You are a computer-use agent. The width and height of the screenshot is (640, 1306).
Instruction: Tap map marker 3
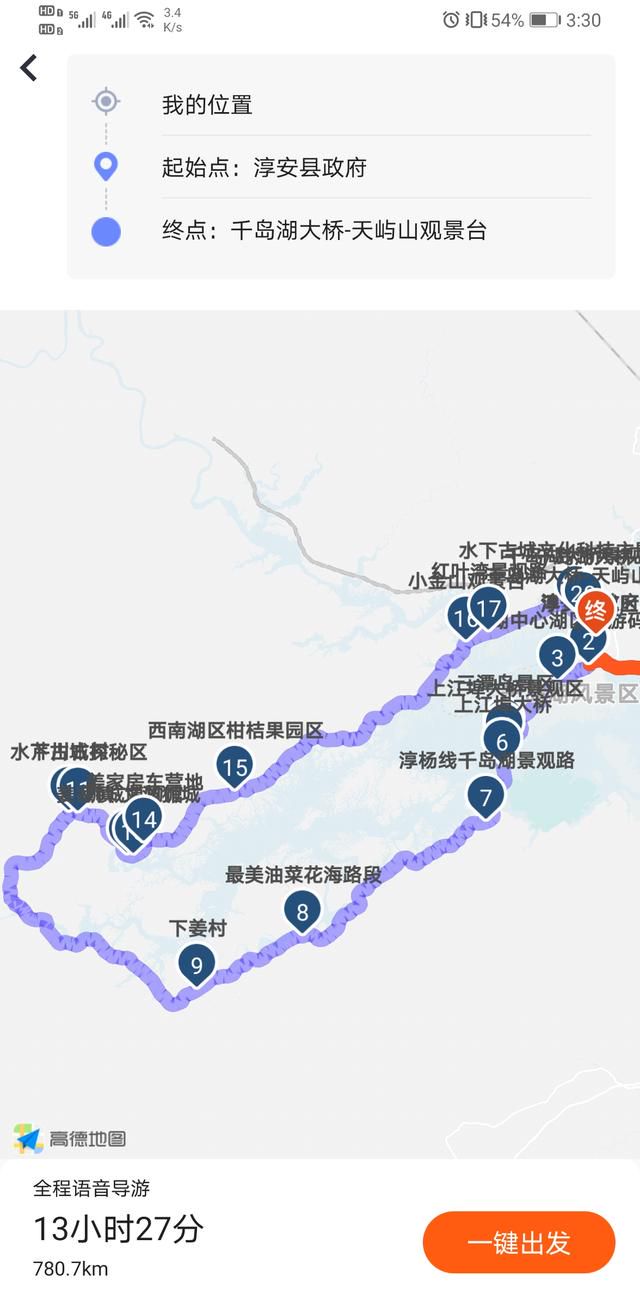point(557,658)
